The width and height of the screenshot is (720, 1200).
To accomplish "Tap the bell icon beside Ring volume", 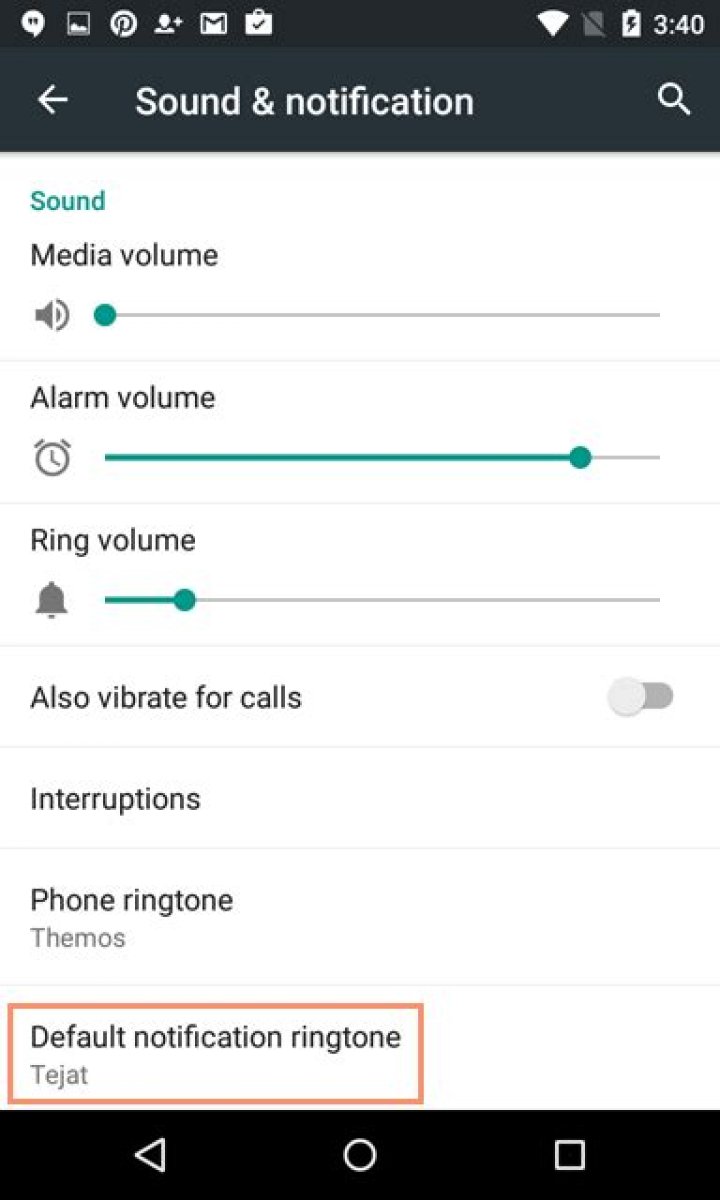I will 51,599.
